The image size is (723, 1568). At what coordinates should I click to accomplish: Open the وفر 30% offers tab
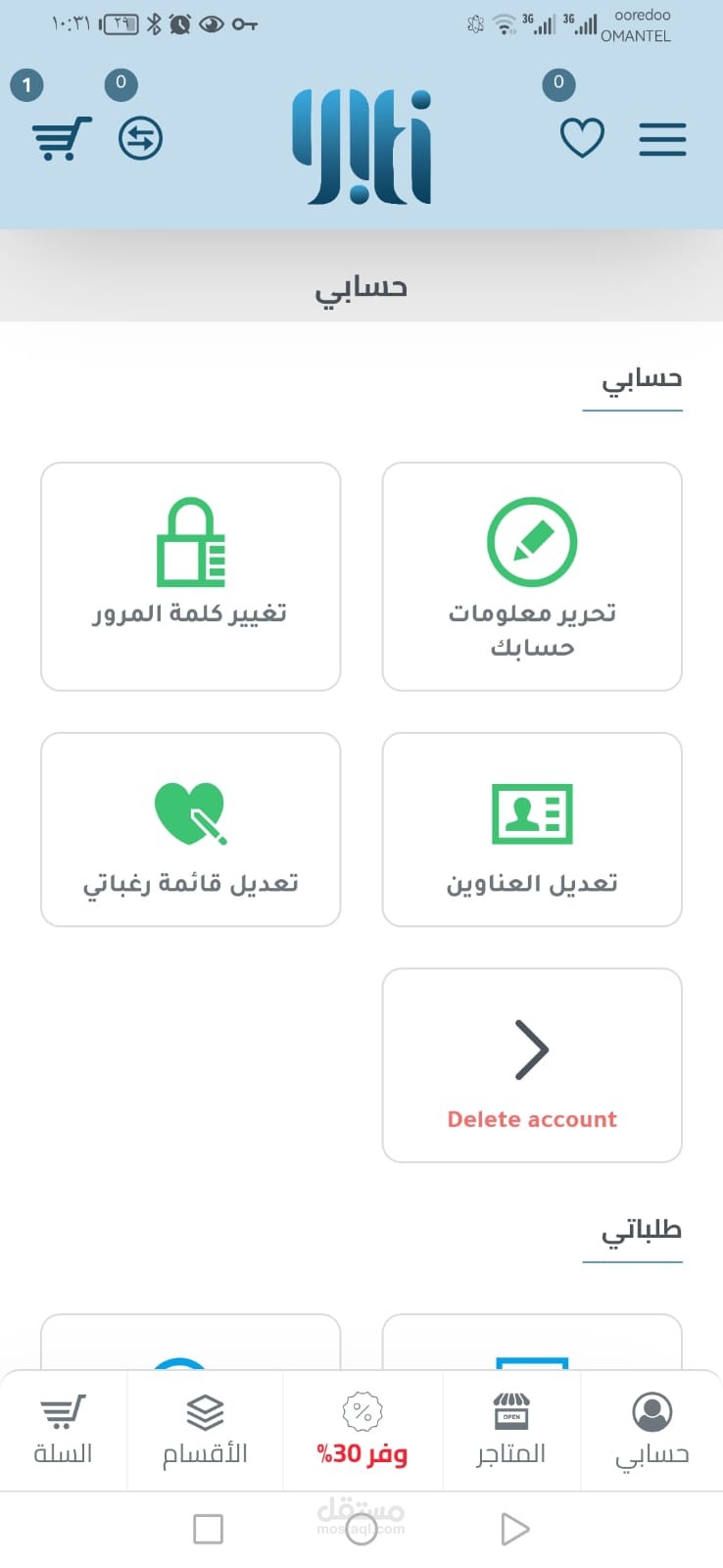click(x=362, y=1431)
